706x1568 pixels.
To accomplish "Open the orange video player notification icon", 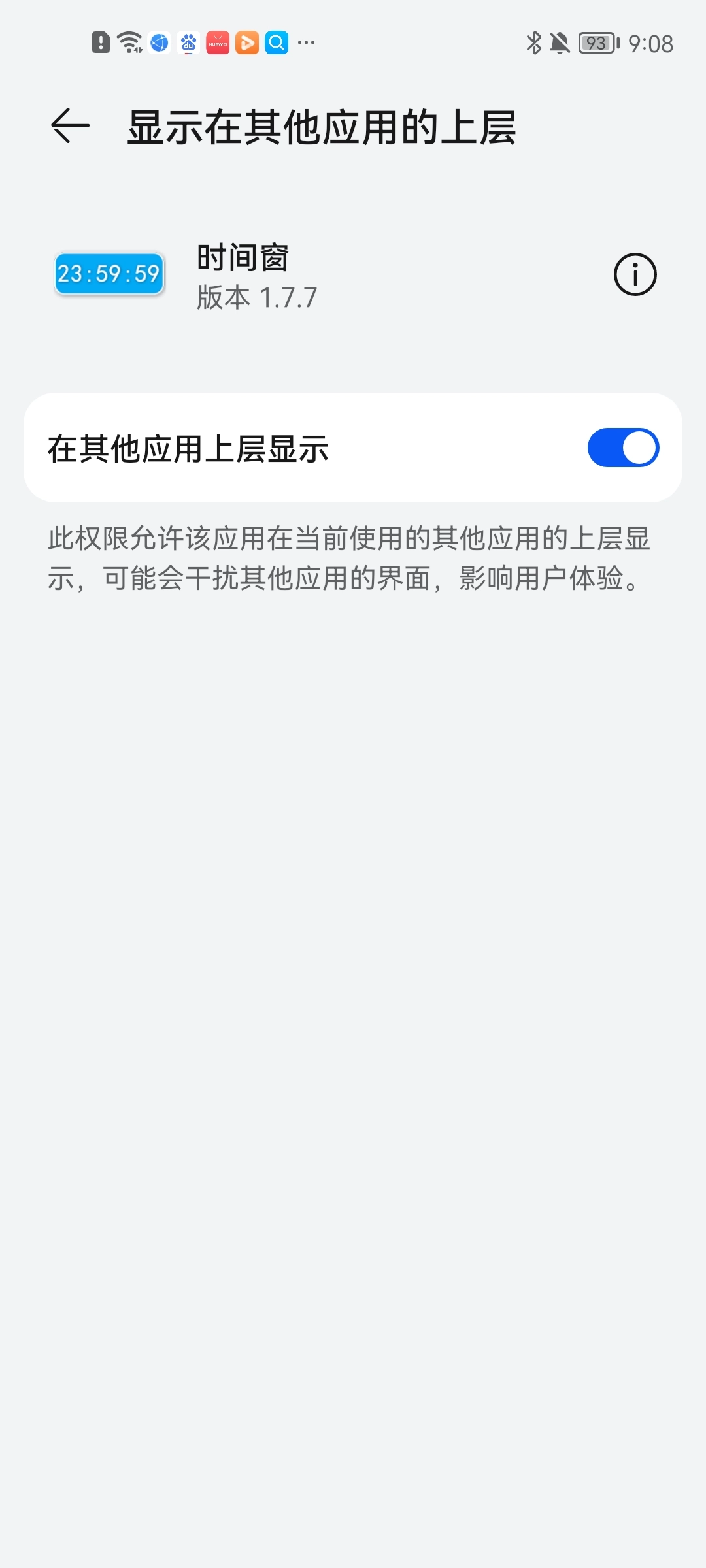I will [247, 42].
